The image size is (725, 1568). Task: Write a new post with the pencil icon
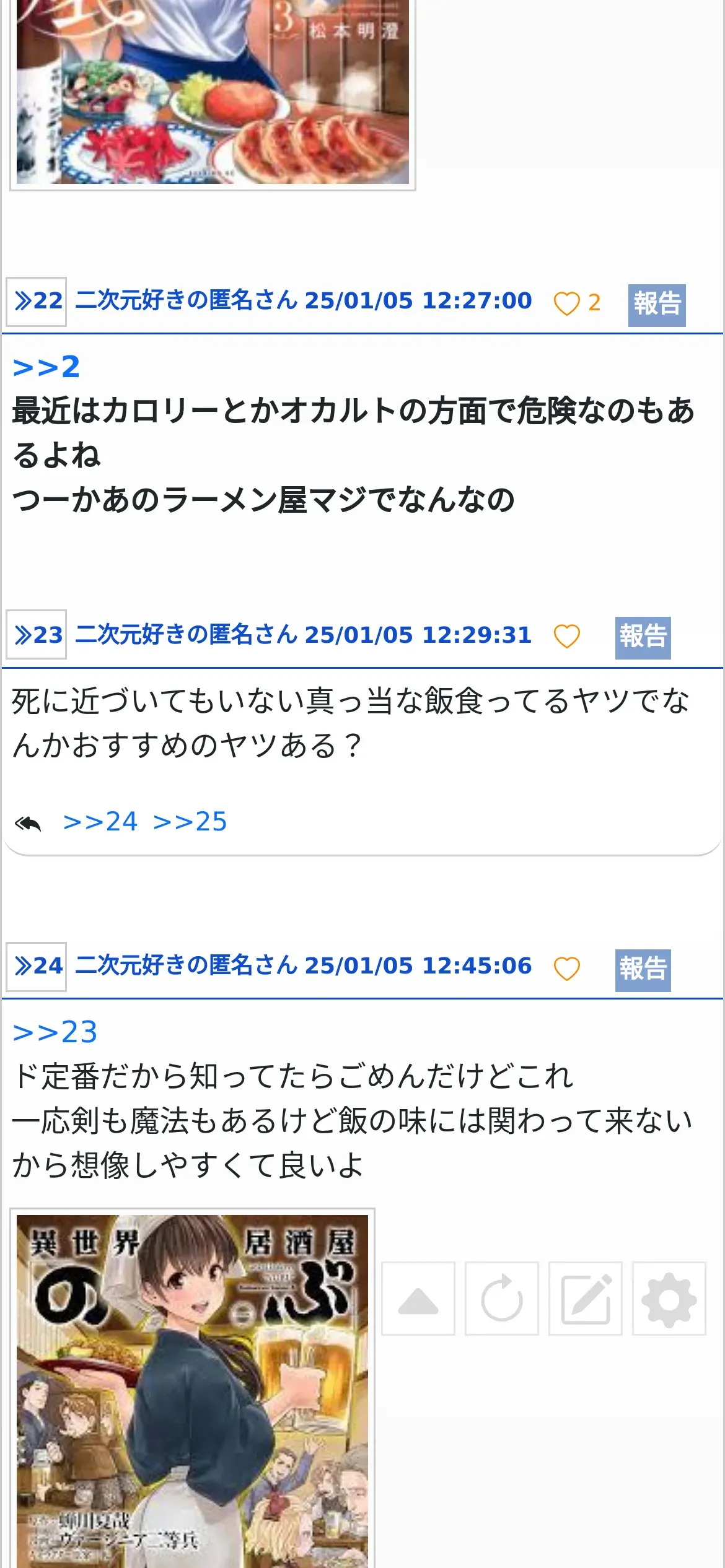coord(585,1299)
